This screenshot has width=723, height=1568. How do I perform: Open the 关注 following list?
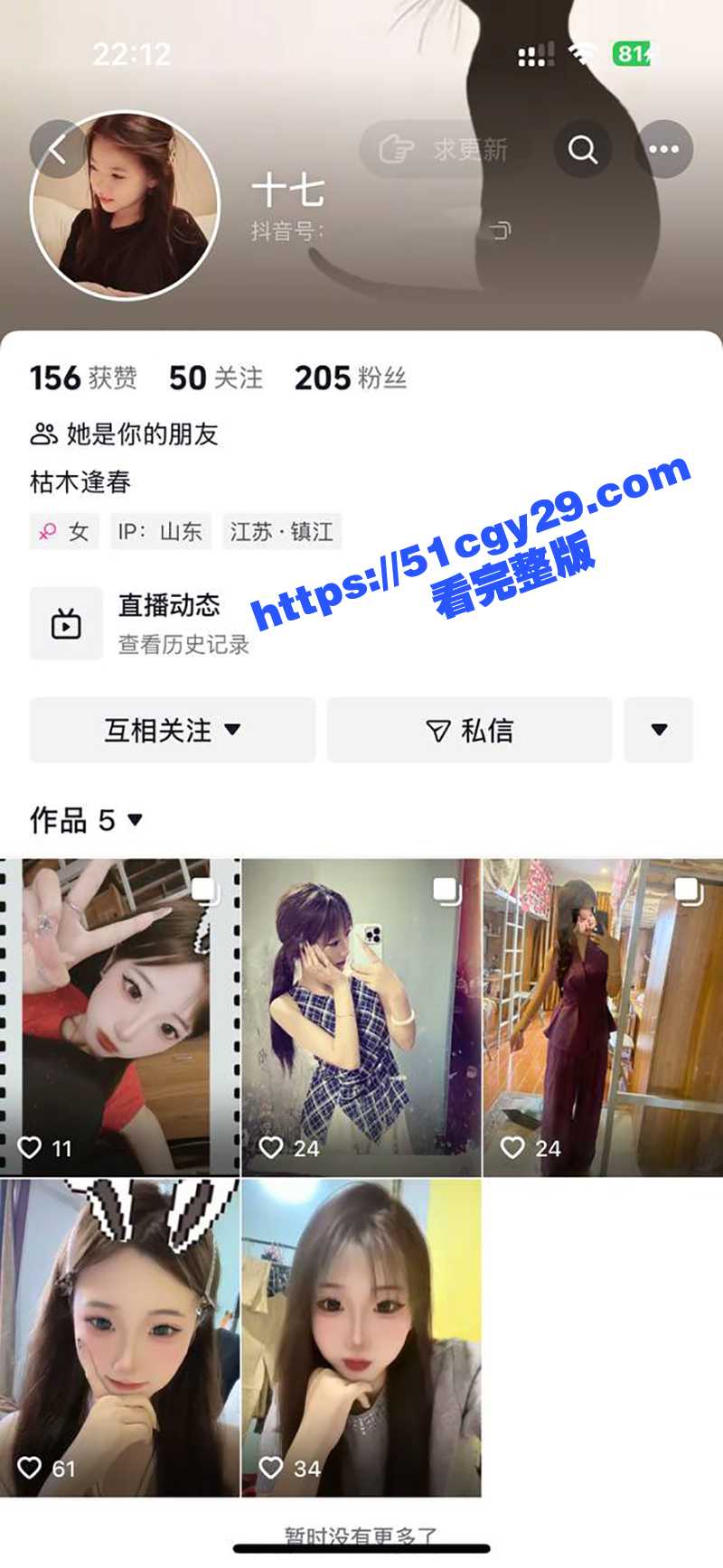click(x=216, y=378)
